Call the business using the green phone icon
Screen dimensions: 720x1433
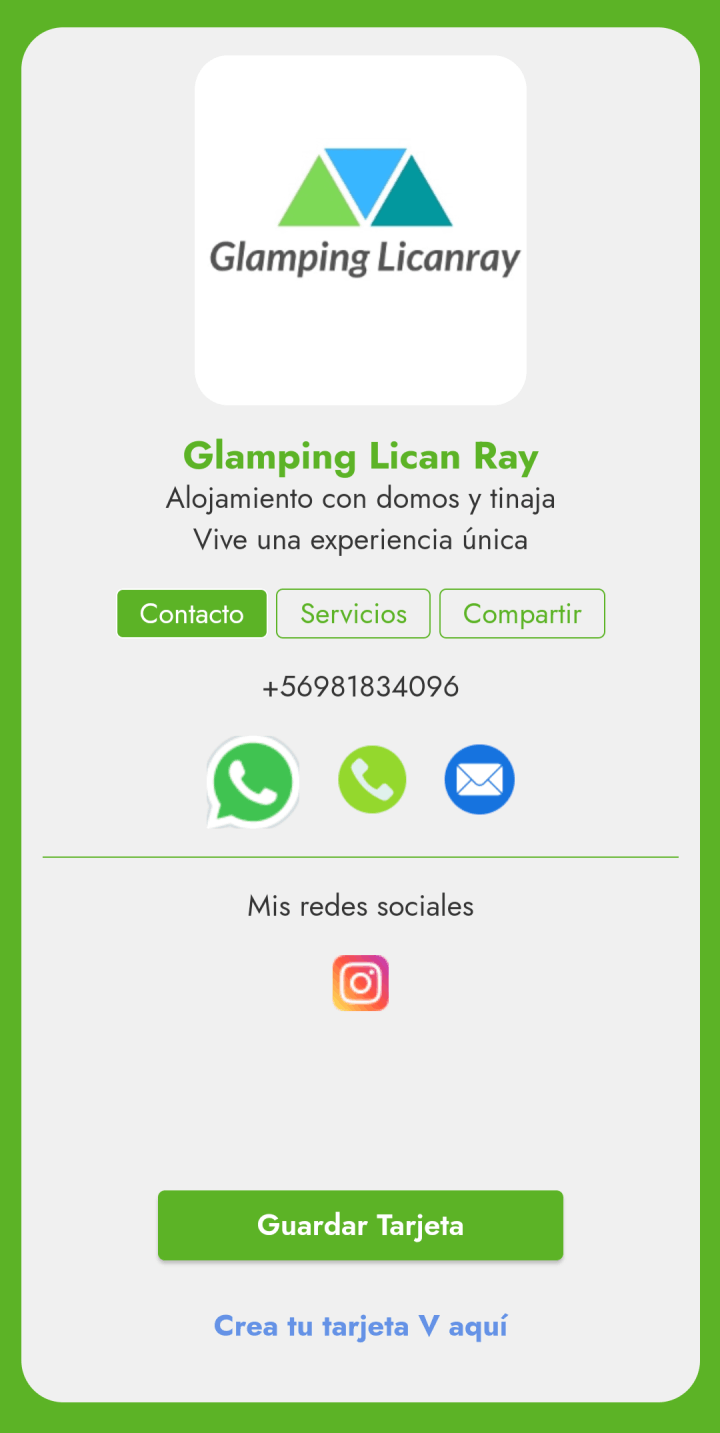click(372, 780)
